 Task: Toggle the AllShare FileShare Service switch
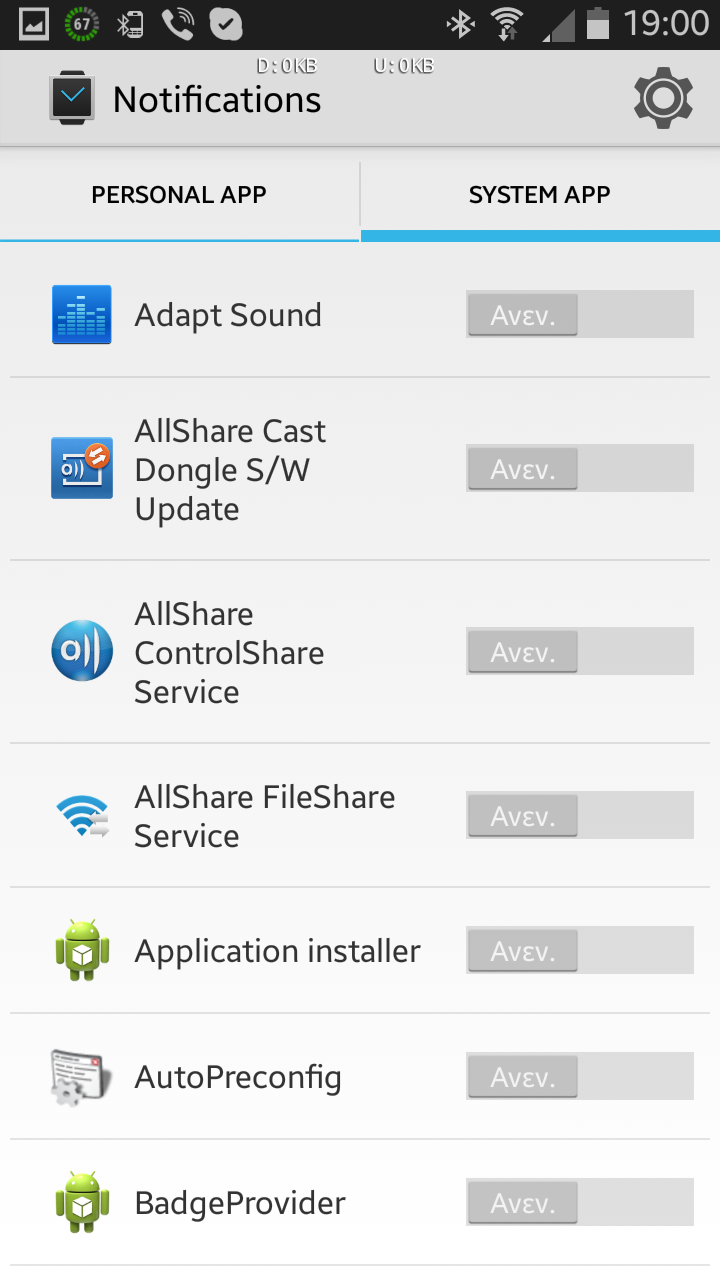(x=580, y=815)
